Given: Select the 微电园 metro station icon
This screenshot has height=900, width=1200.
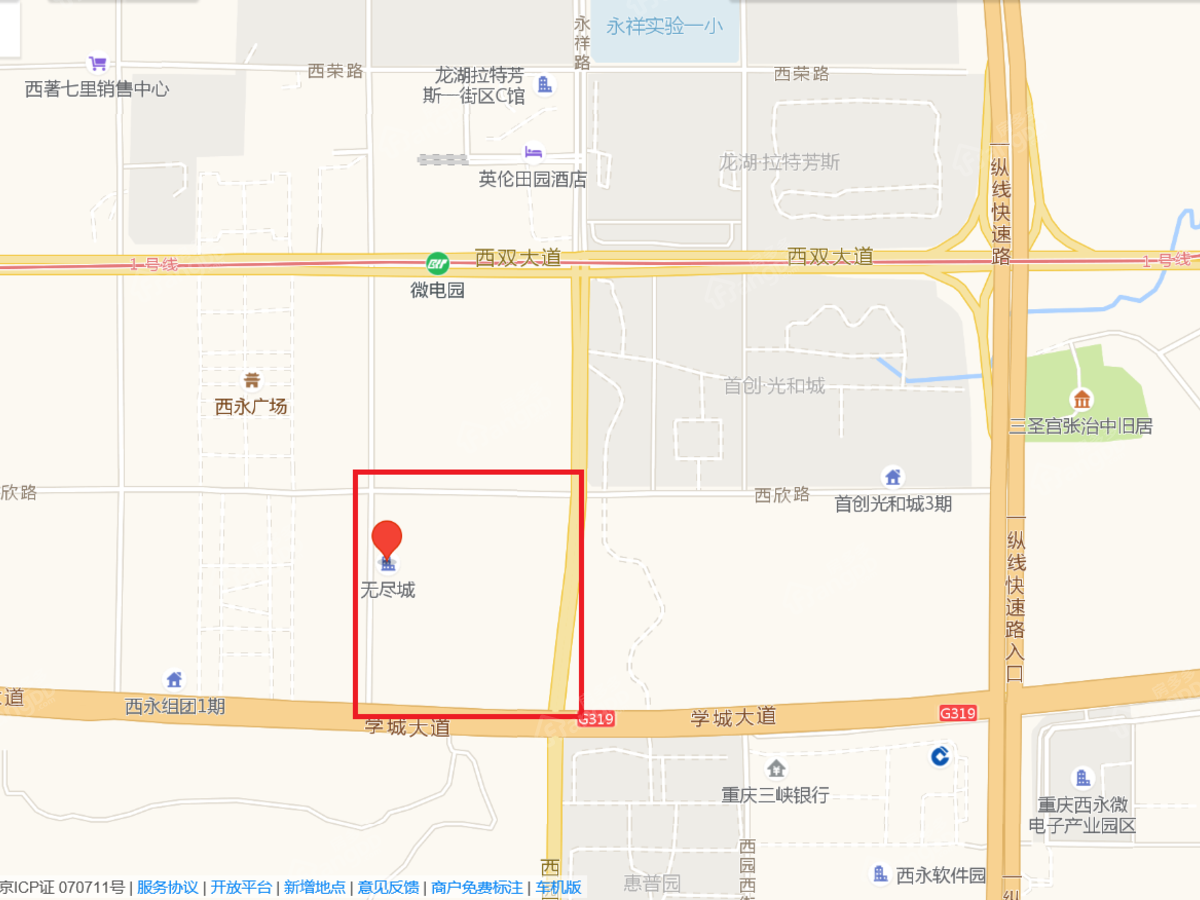Looking at the screenshot, I should pyautogui.click(x=437, y=263).
